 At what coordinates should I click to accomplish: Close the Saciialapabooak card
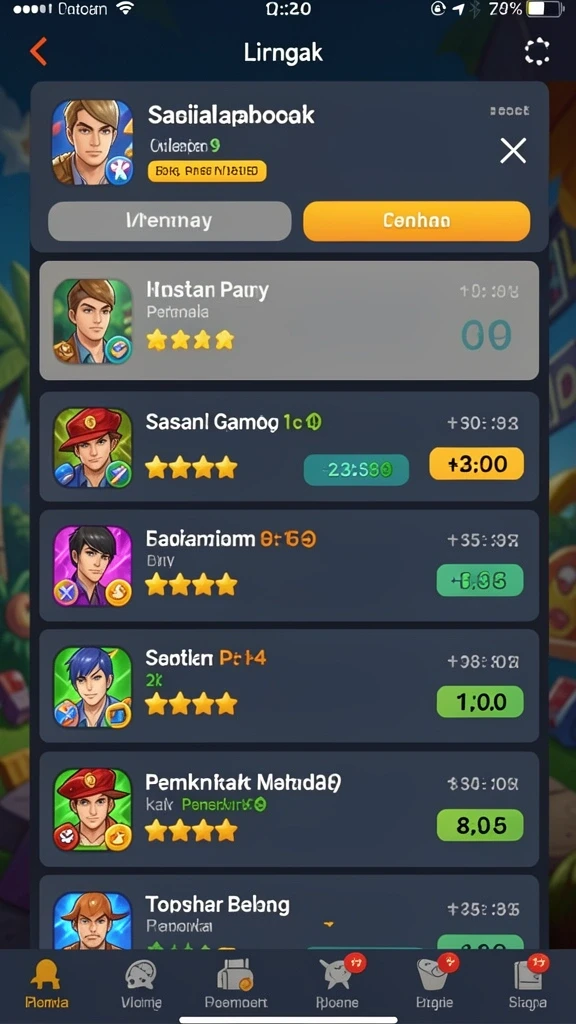513,151
